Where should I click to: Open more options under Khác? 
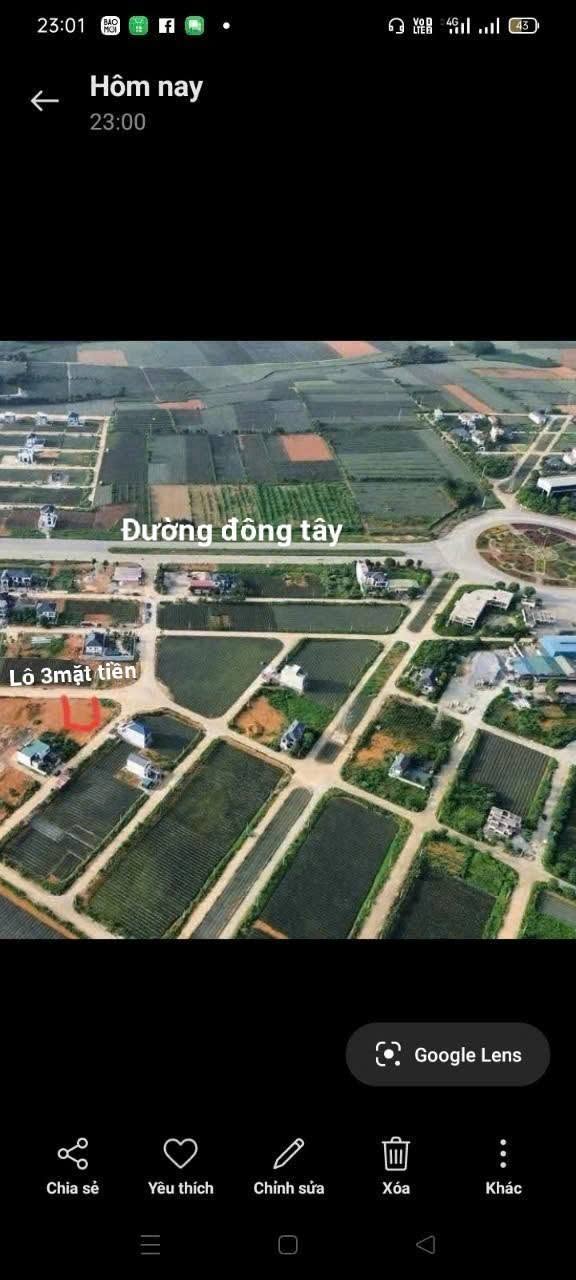point(503,1166)
